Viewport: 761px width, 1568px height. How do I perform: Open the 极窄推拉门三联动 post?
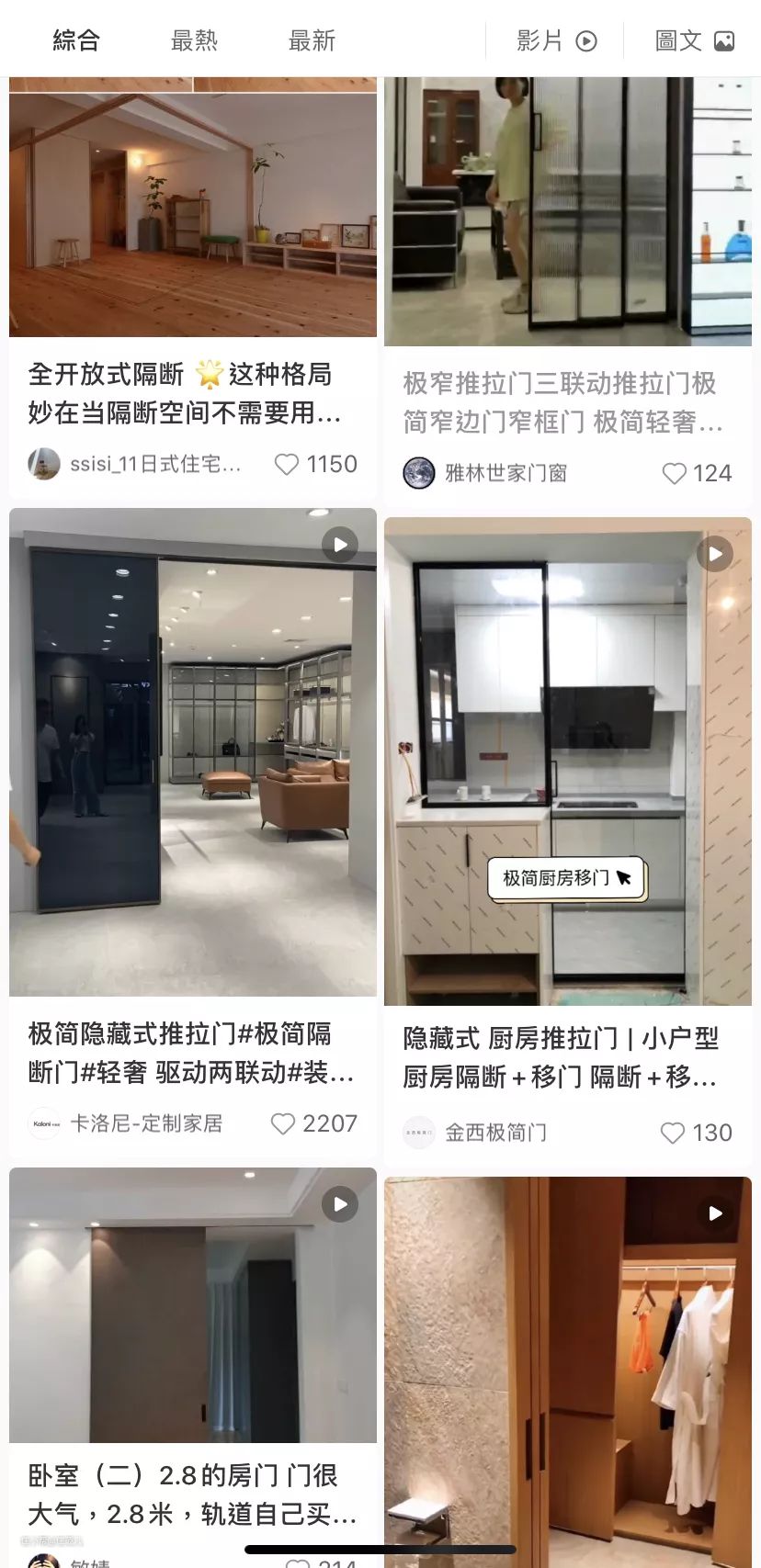coord(567,211)
